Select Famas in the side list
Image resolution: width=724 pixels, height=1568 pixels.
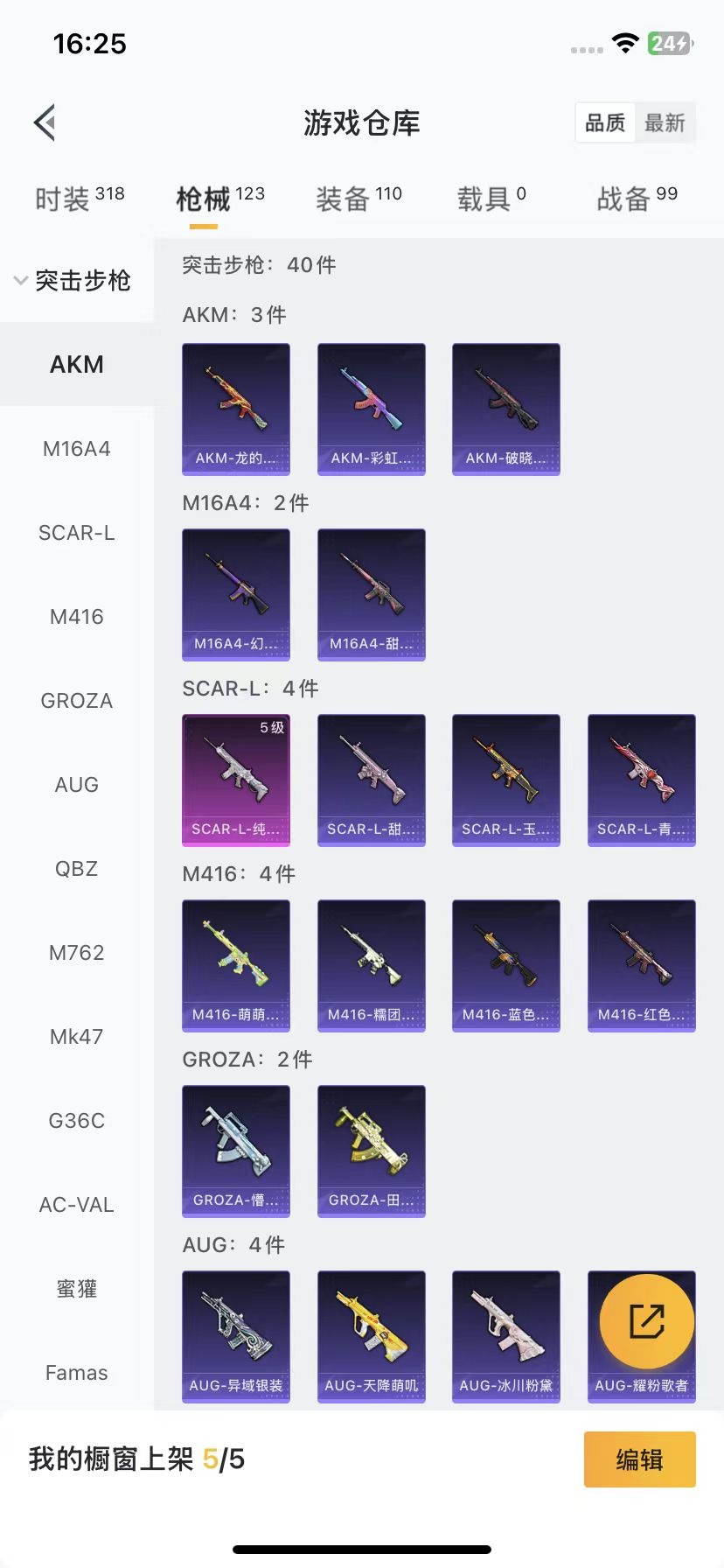coord(77,1373)
